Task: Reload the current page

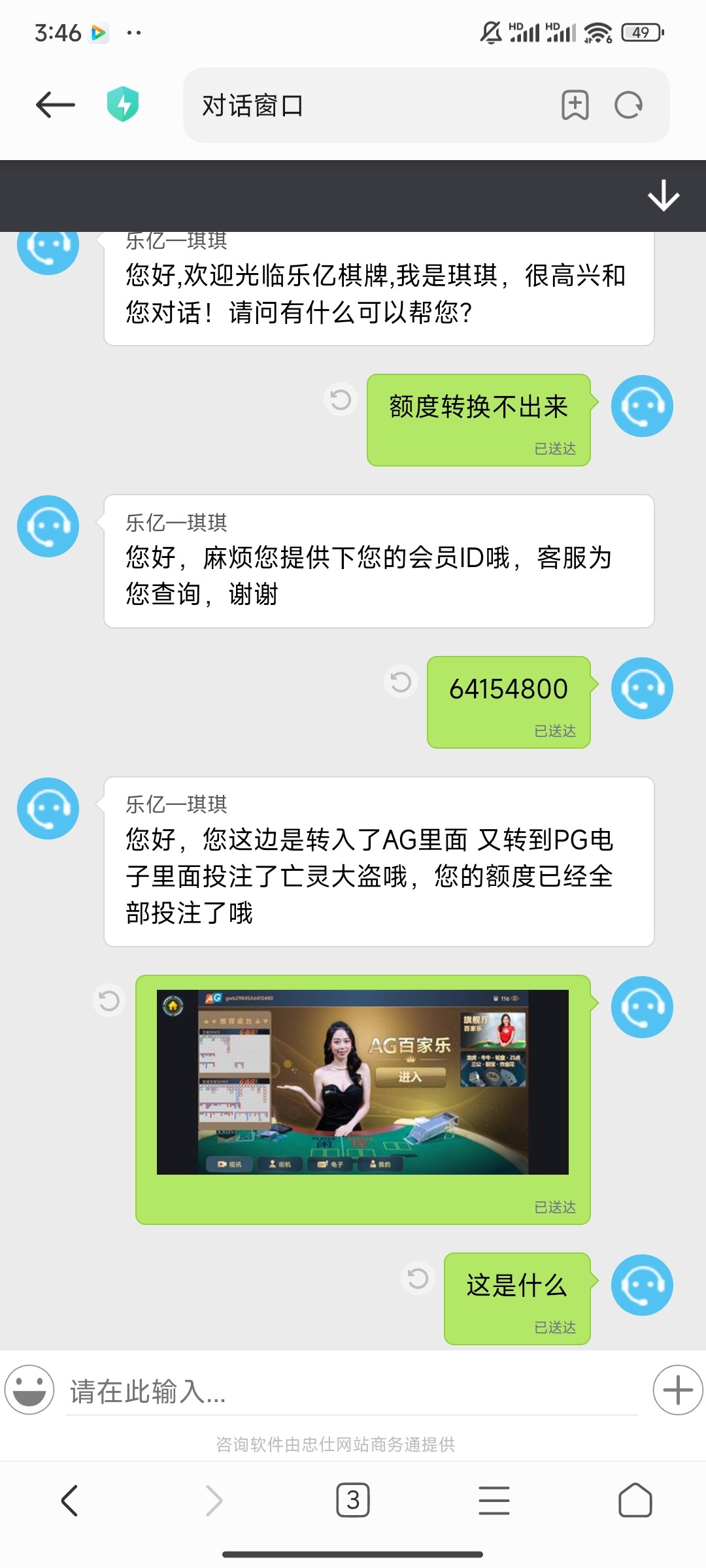Action: (x=629, y=105)
